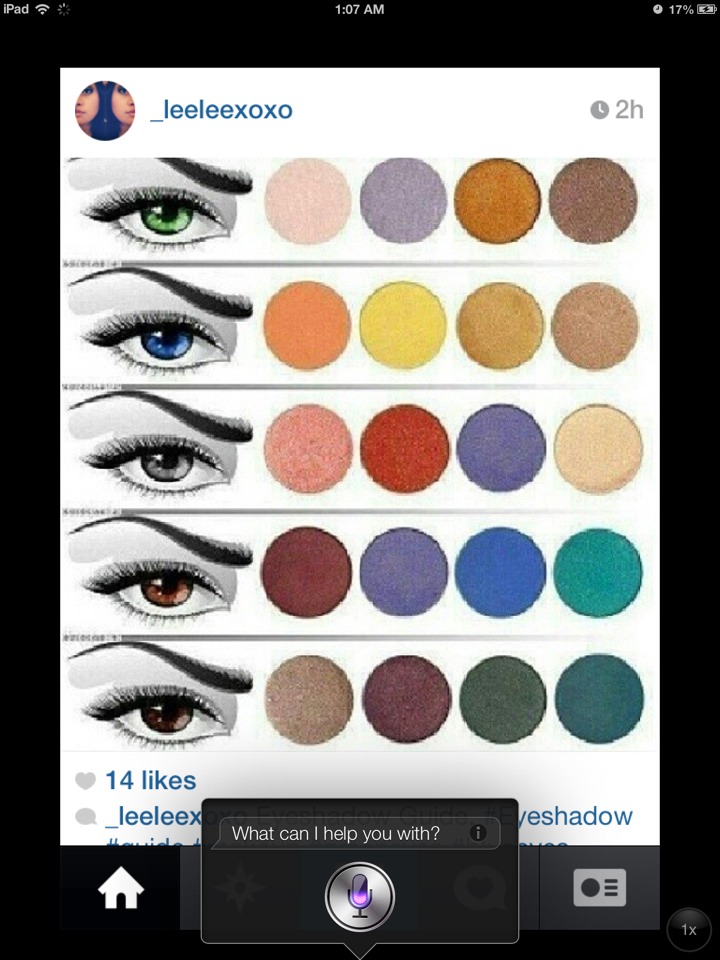View the 14 likes list
Viewport: 720px width, 960px height.
click(150, 780)
